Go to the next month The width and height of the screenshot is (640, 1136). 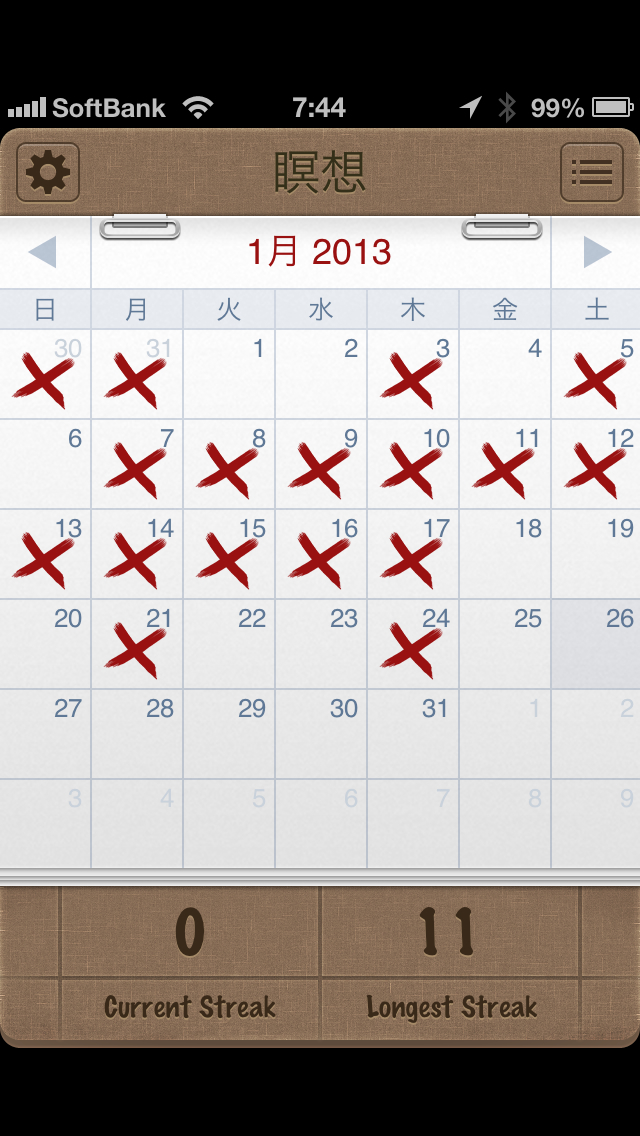[596, 252]
